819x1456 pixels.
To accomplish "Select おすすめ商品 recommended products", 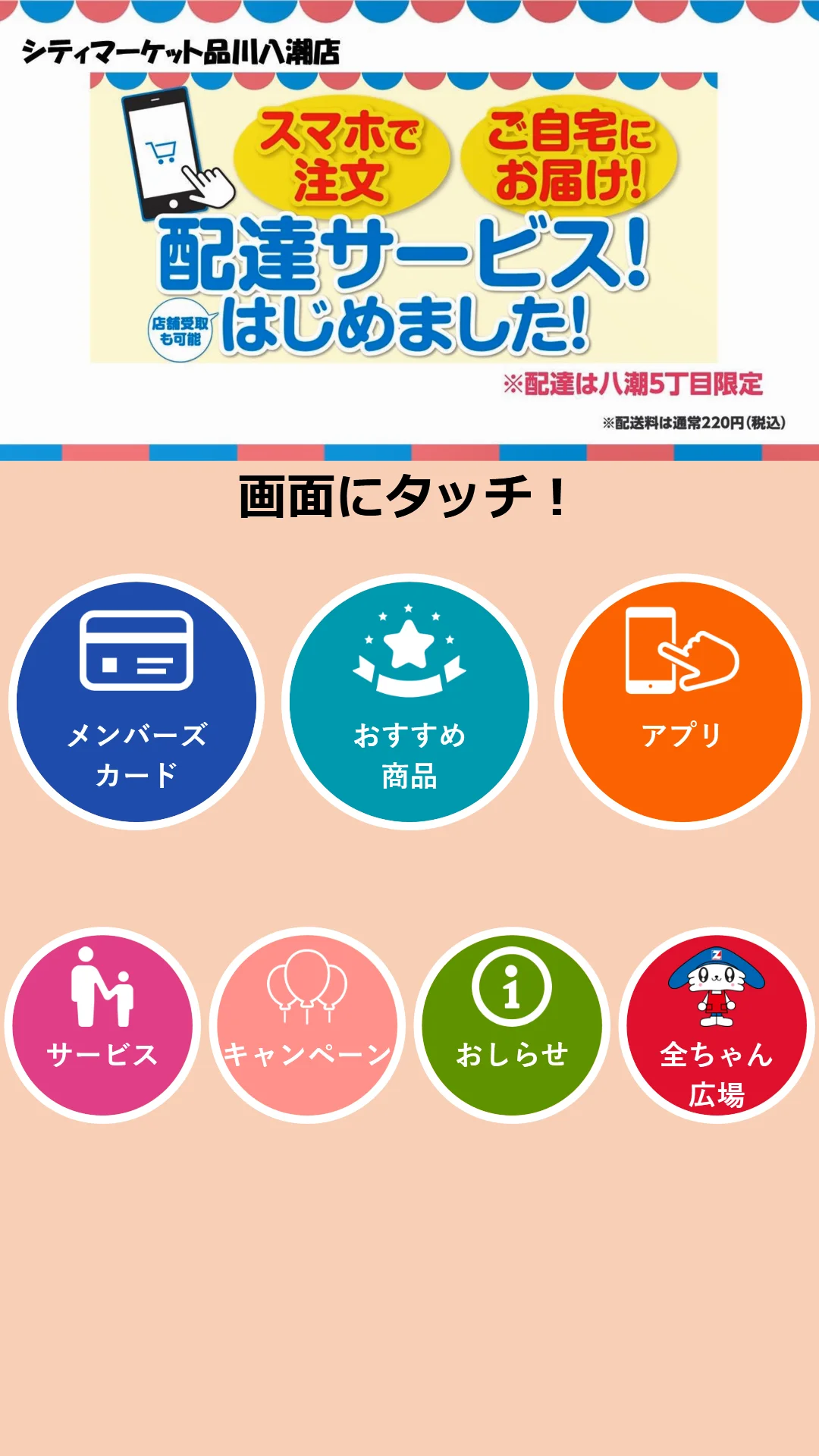I will pyautogui.click(x=409, y=701).
